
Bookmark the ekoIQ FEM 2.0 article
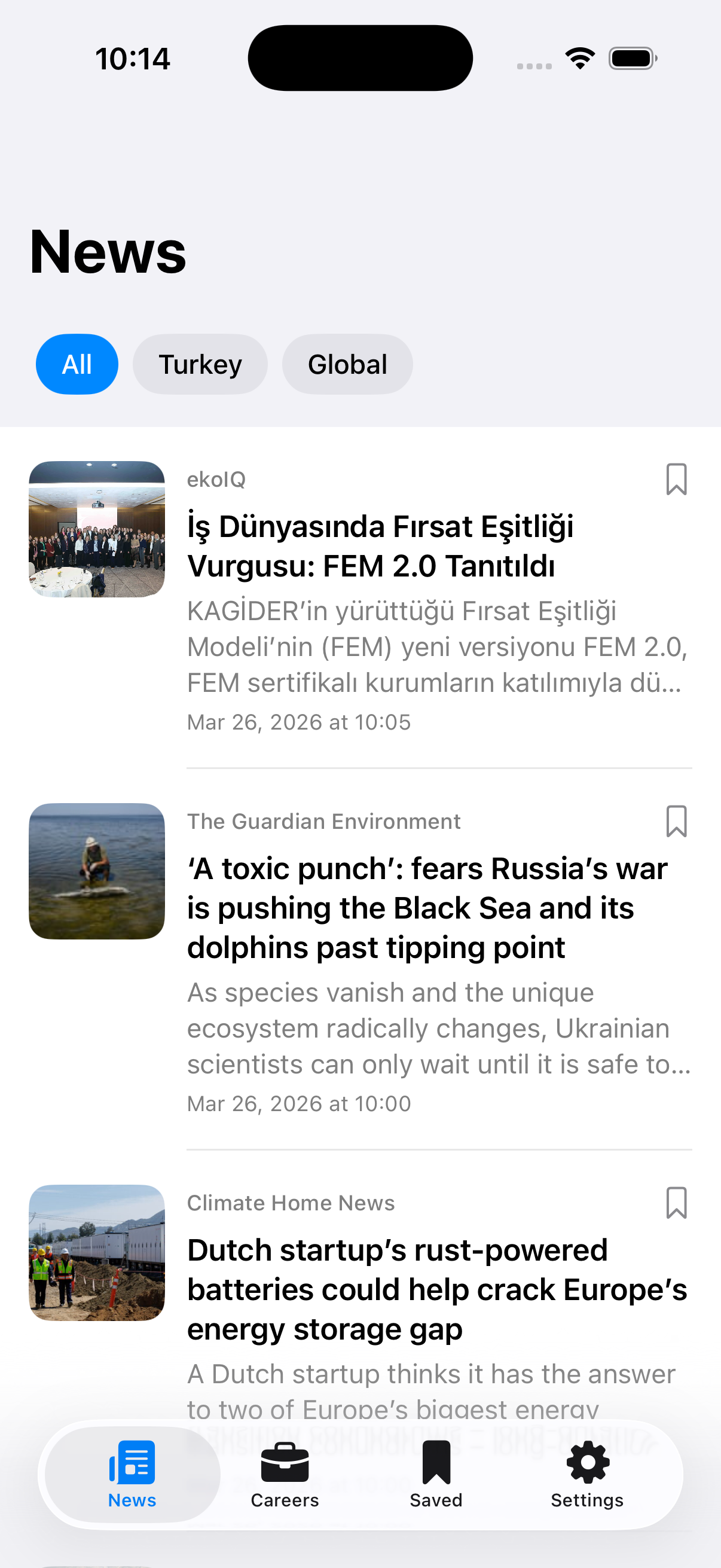[x=676, y=480]
